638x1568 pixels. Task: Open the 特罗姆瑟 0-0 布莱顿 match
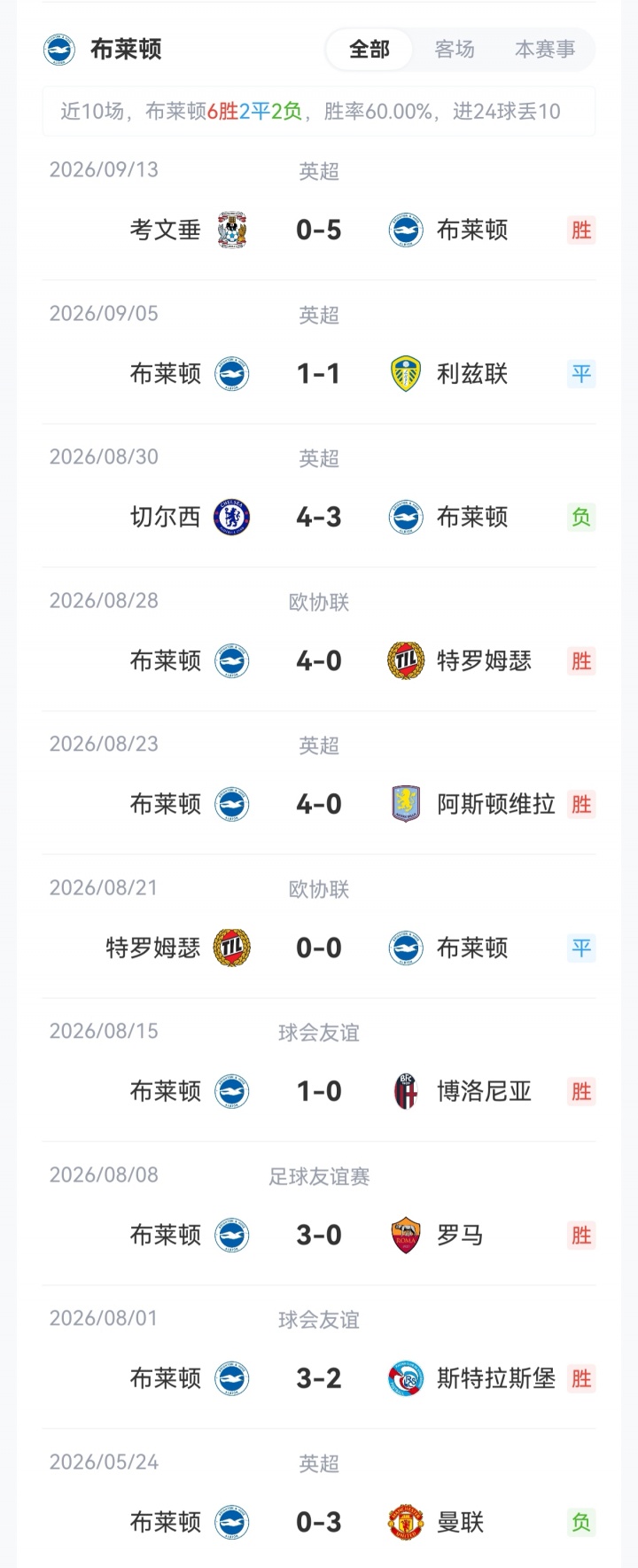click(x=319, y=927)
